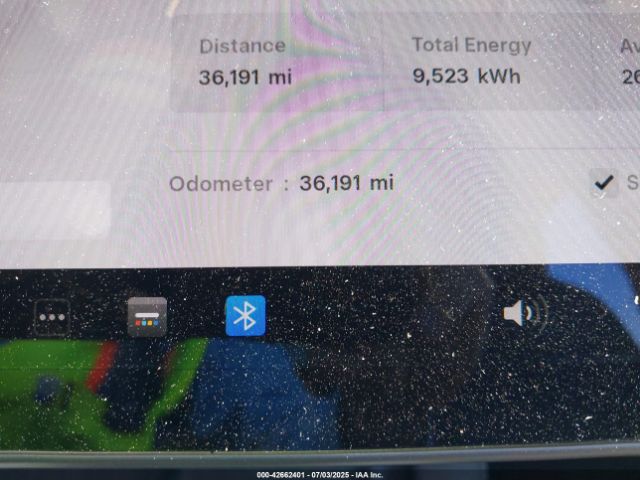Uncheck the checkbox beside the Odometer reading
Viewport: 640px width, 480px height.
pyautogui.click(x=603, y=183)
